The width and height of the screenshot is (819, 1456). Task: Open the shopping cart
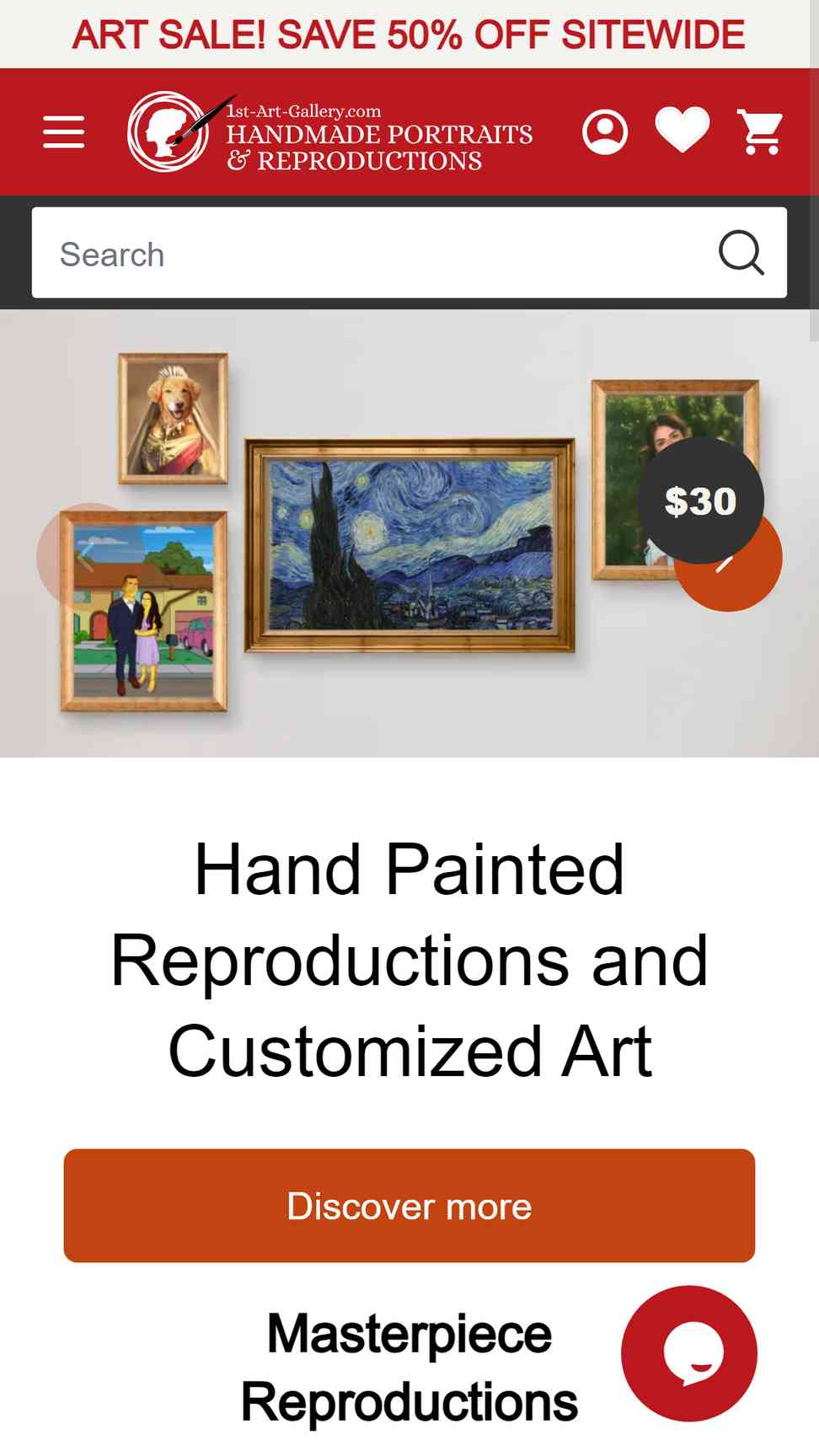click(761, 132)
